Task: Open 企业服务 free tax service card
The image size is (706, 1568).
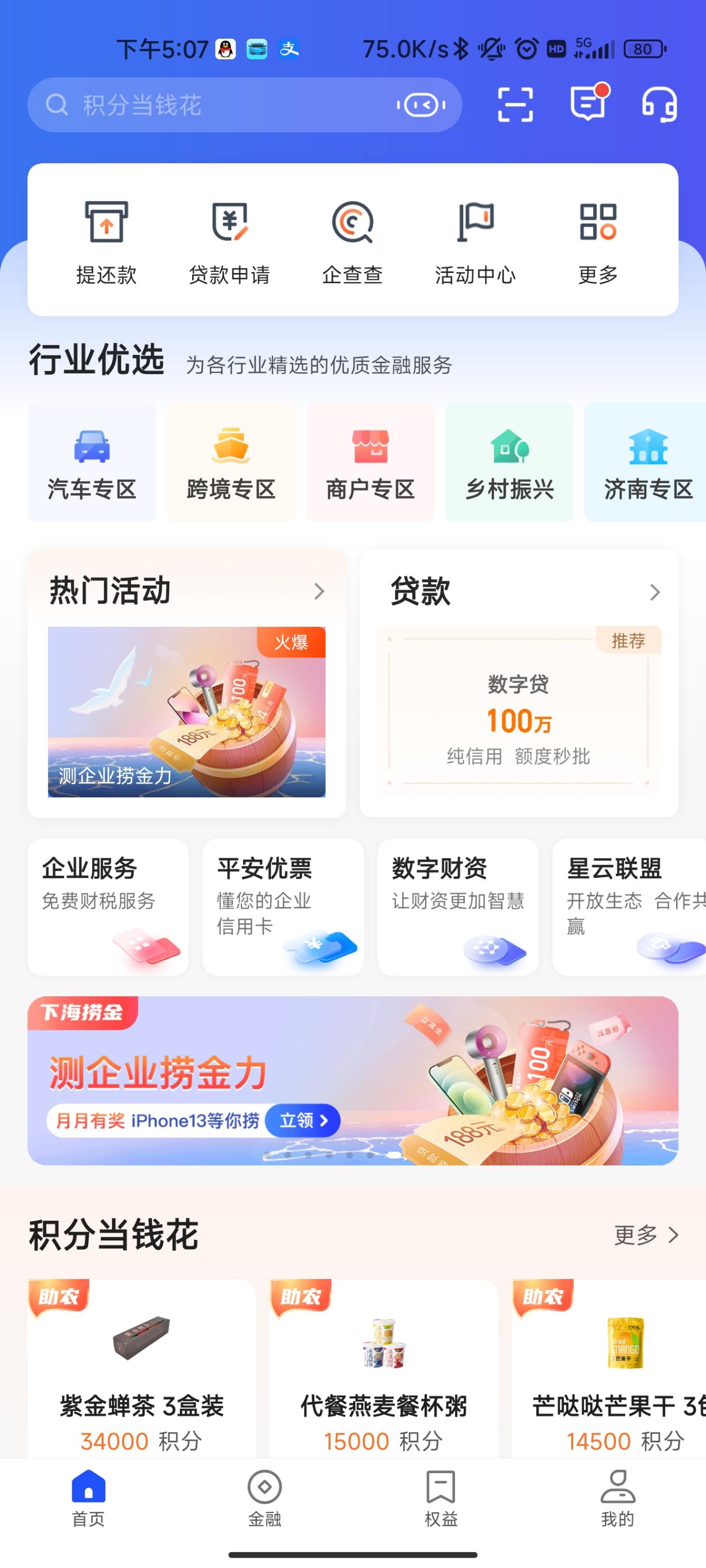Action: (108, 907)
